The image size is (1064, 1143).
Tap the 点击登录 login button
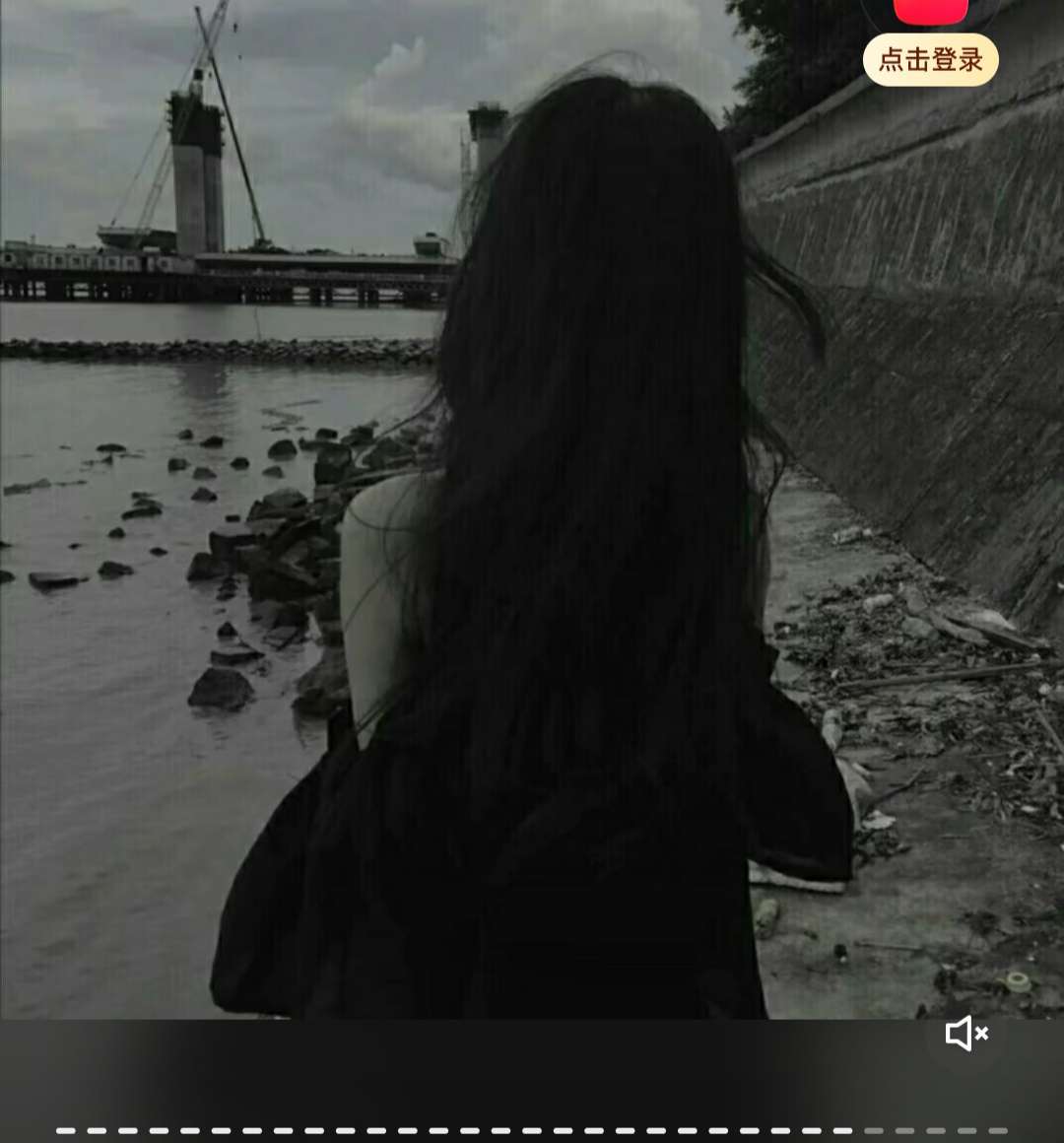pyautogui.click(x=930, y=60)
